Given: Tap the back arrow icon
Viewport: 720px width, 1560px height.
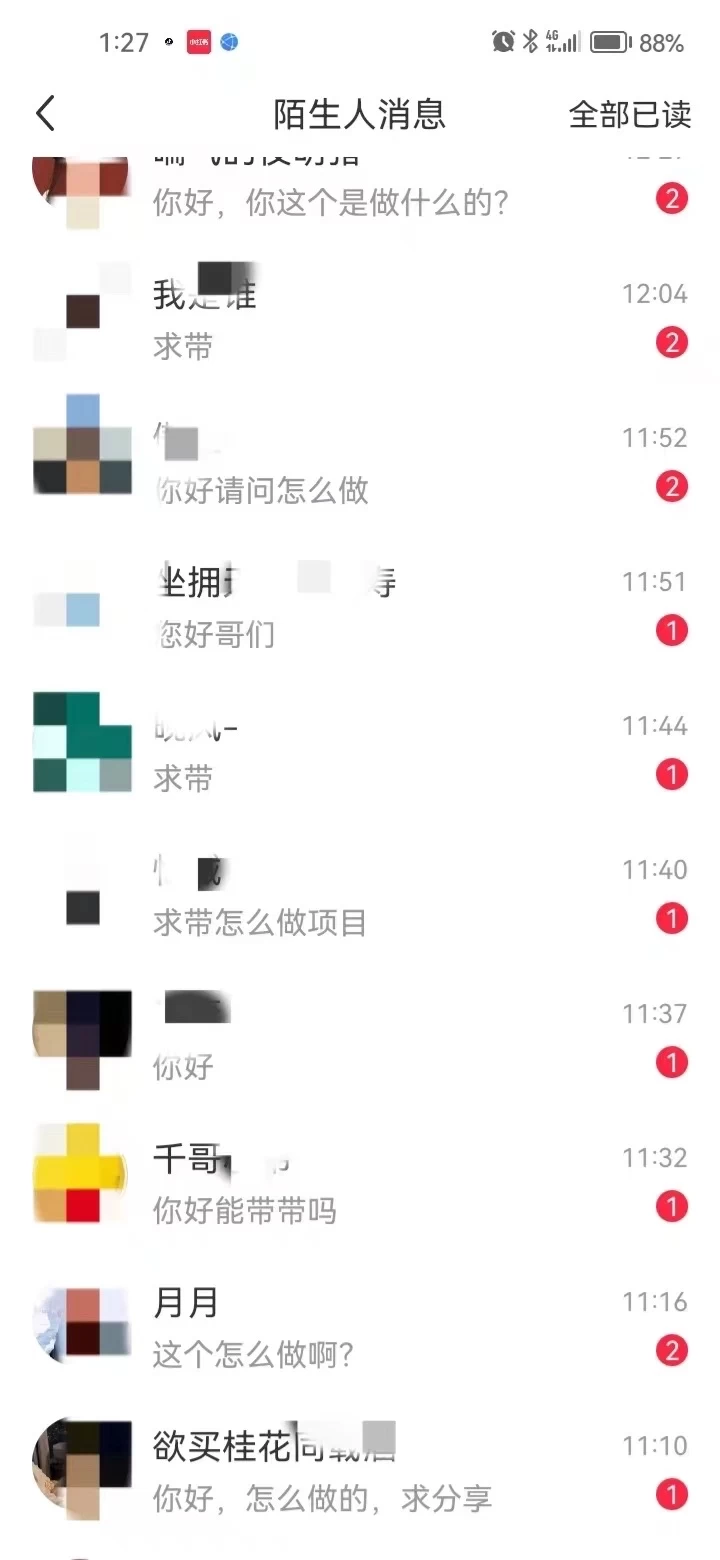Looking at the screenshot, I should [x=45, y=113].
